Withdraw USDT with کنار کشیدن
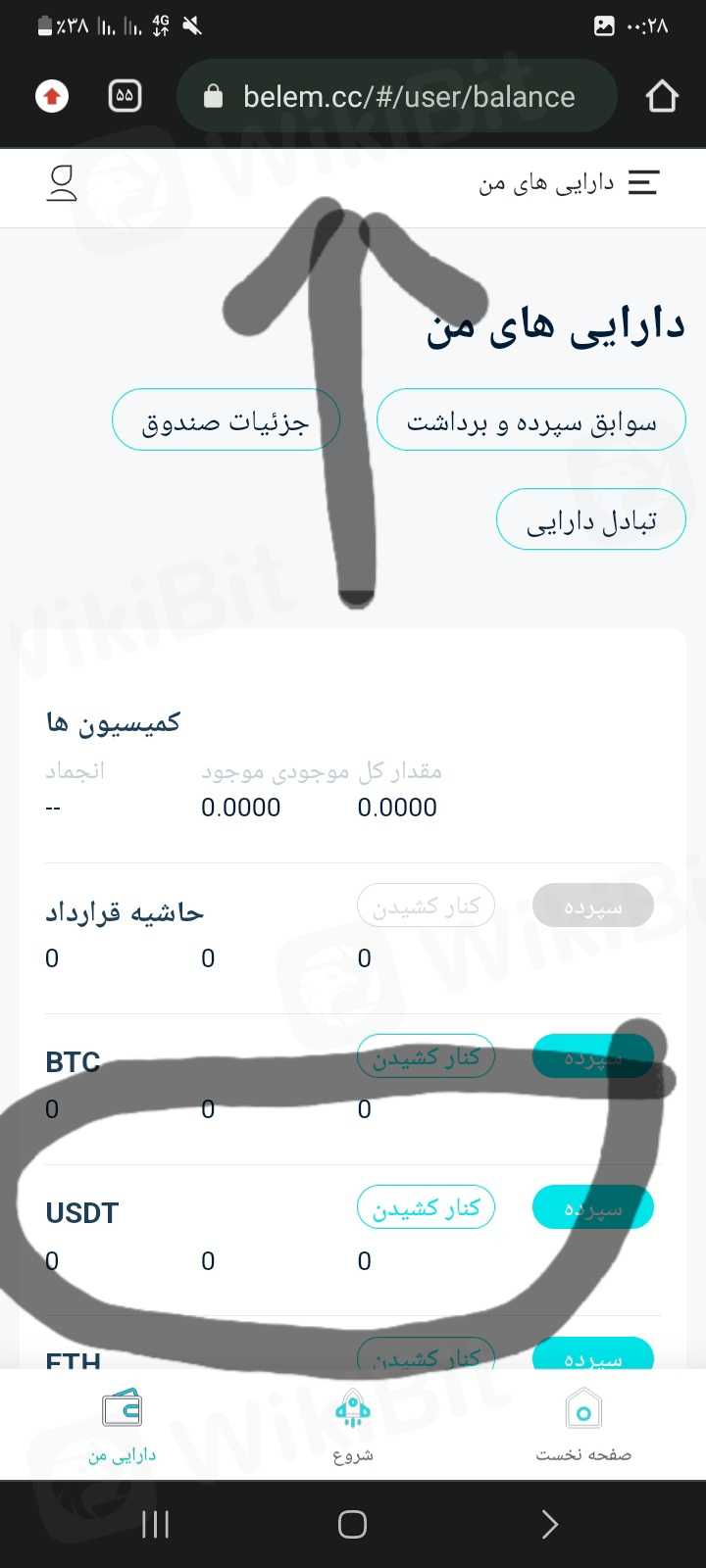 point(426,1207)
